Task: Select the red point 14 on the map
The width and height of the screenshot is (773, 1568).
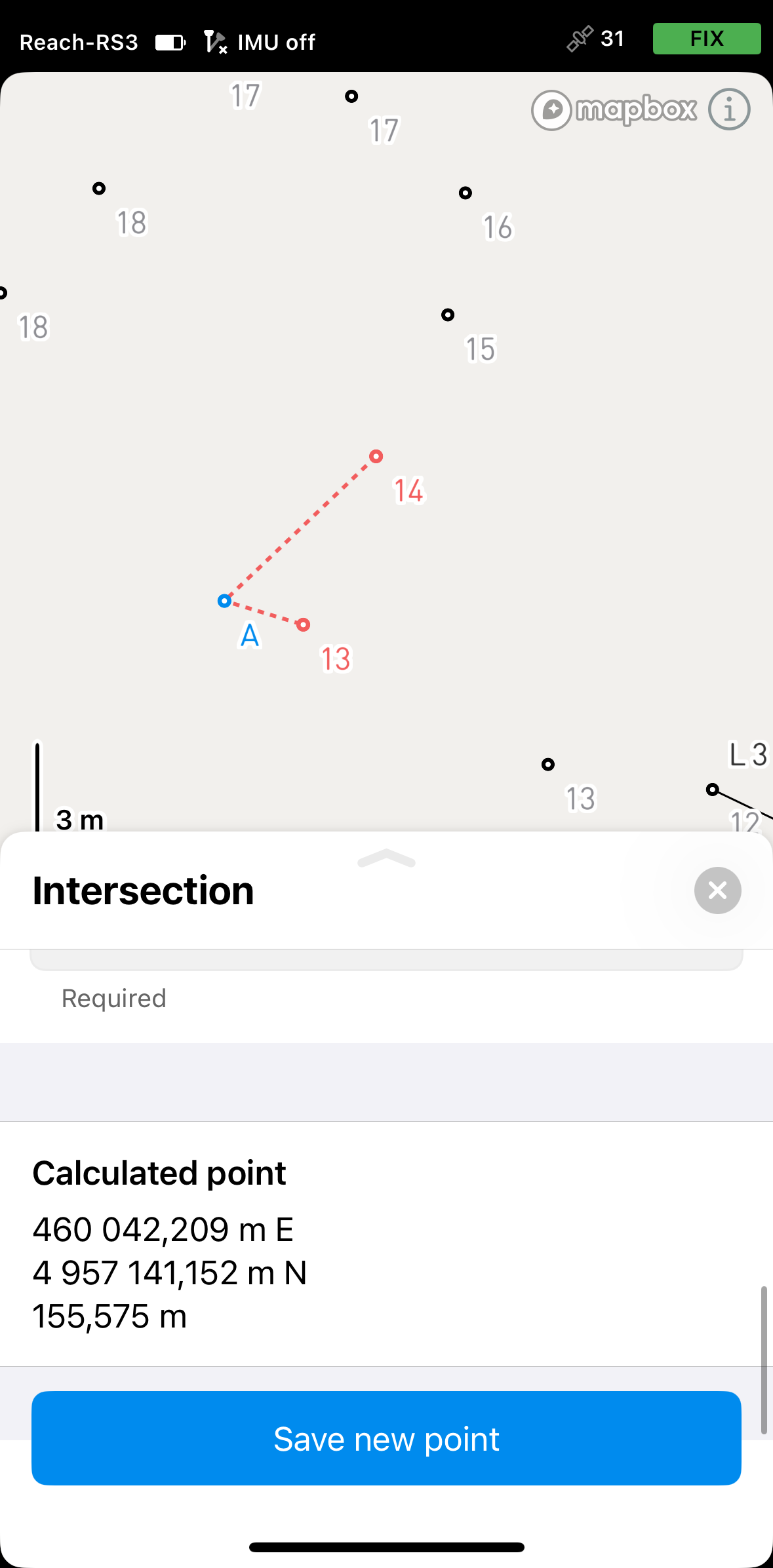Action: [x=376, y=456]
